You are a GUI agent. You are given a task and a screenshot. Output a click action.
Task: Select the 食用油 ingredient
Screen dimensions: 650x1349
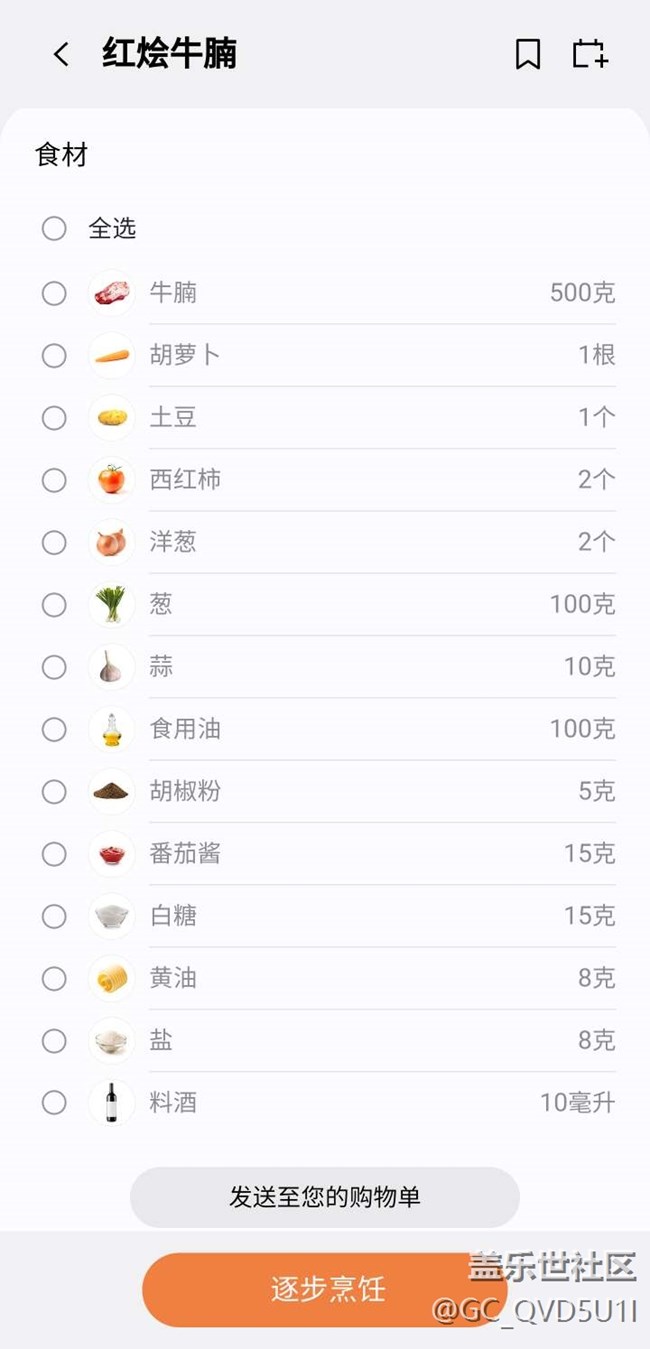54,729
